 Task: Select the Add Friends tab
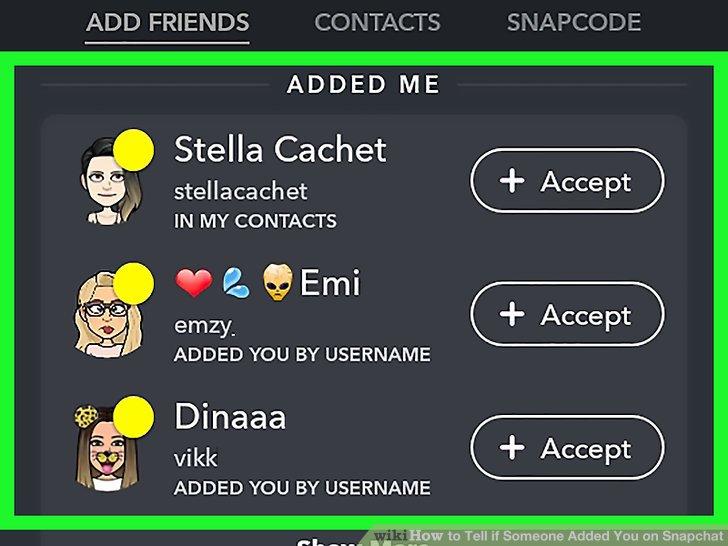pyautogui.click(x=167, y=22)
